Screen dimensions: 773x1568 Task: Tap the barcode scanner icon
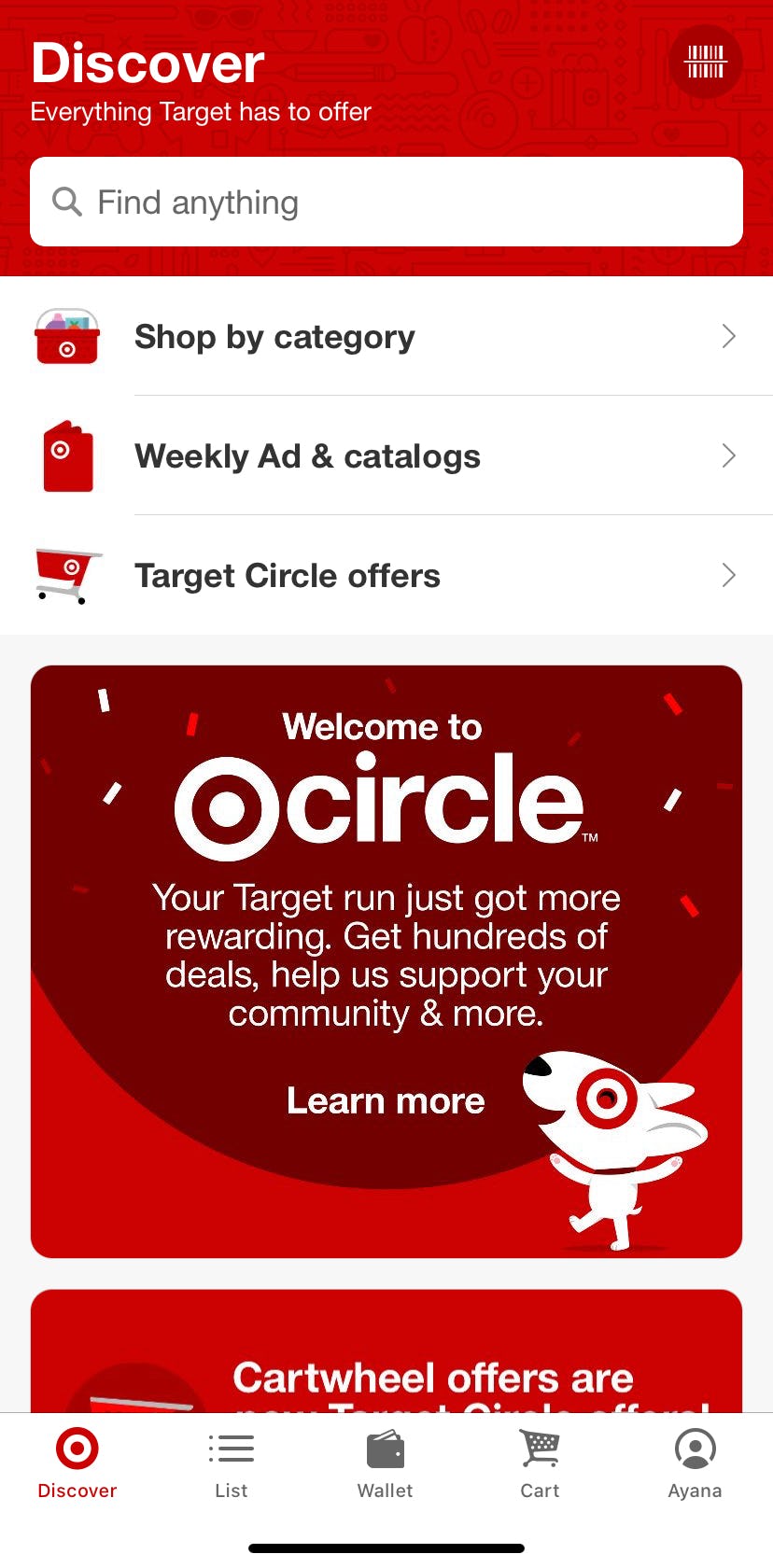pyautogui.click(x=707, y=62)
